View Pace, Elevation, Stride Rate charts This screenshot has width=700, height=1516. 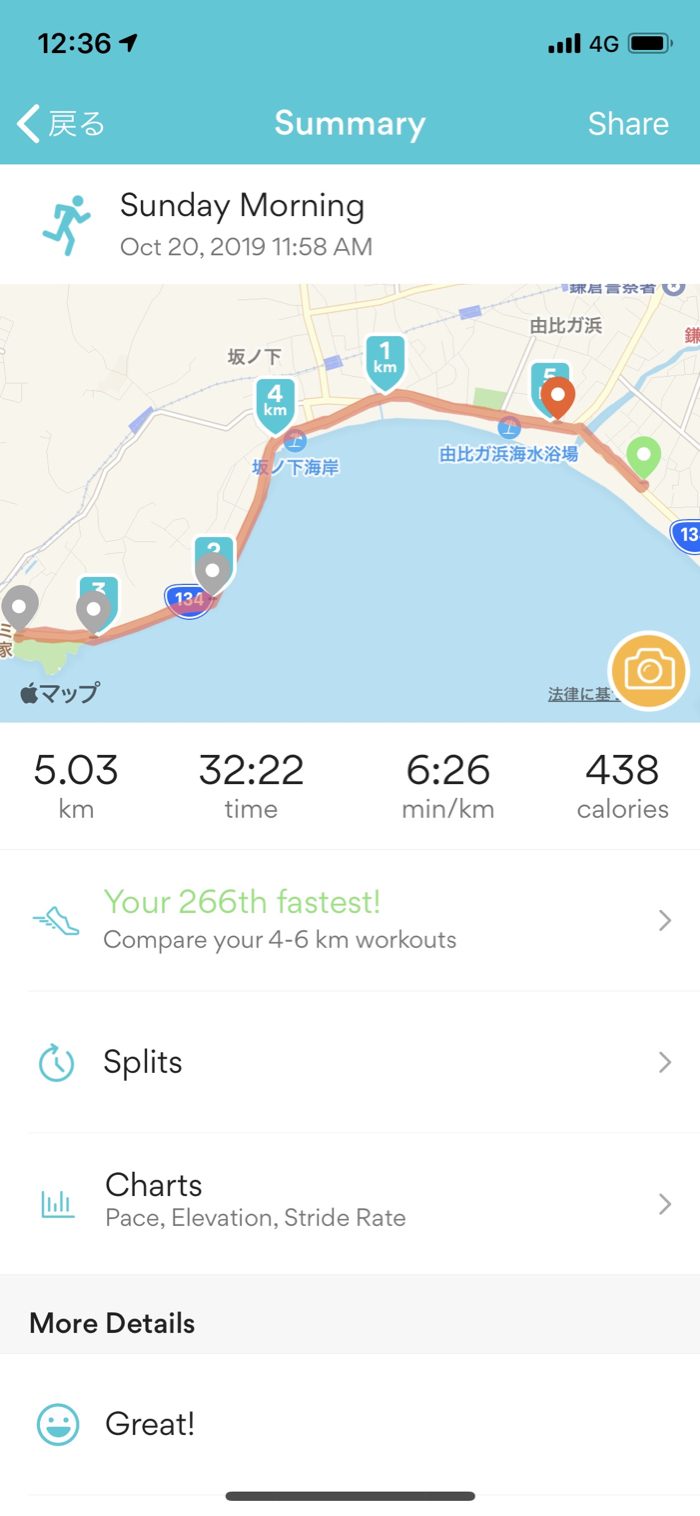click(x=350, y=1202)
